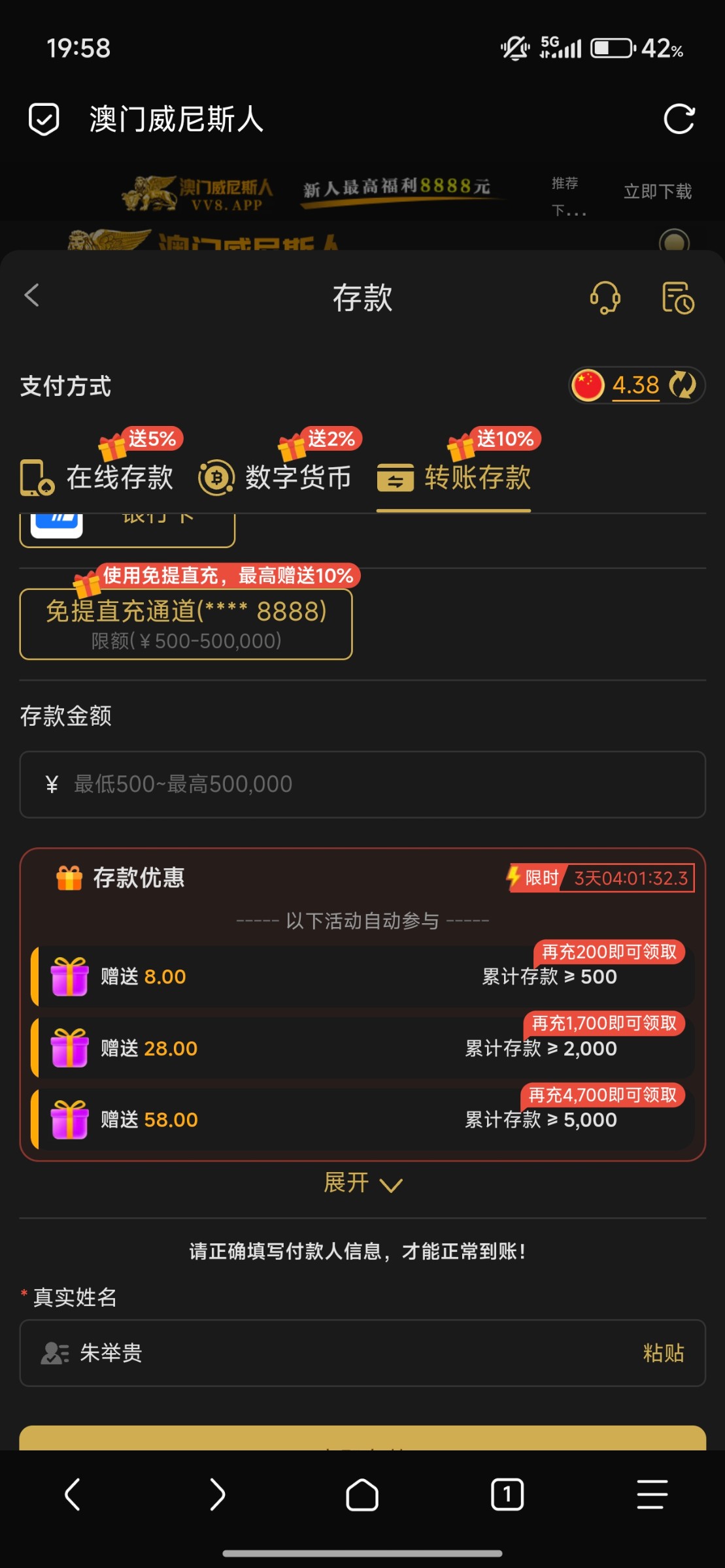Open browser tabs view showing 1
Viewport: 725px width, 1568px height.
pyautogui.click(x=507, y=1493)
